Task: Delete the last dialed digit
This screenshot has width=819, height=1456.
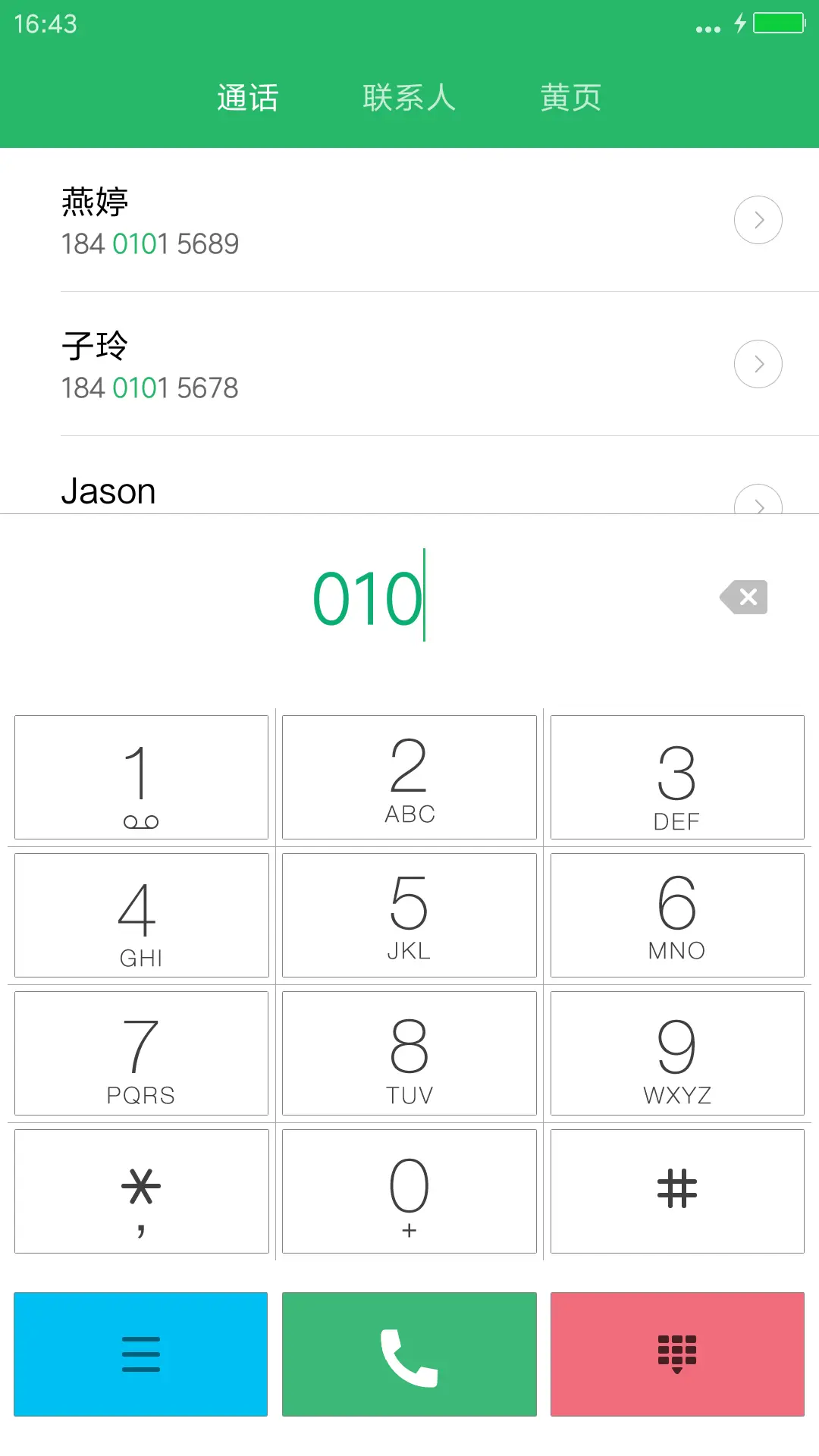Action: 745,598
